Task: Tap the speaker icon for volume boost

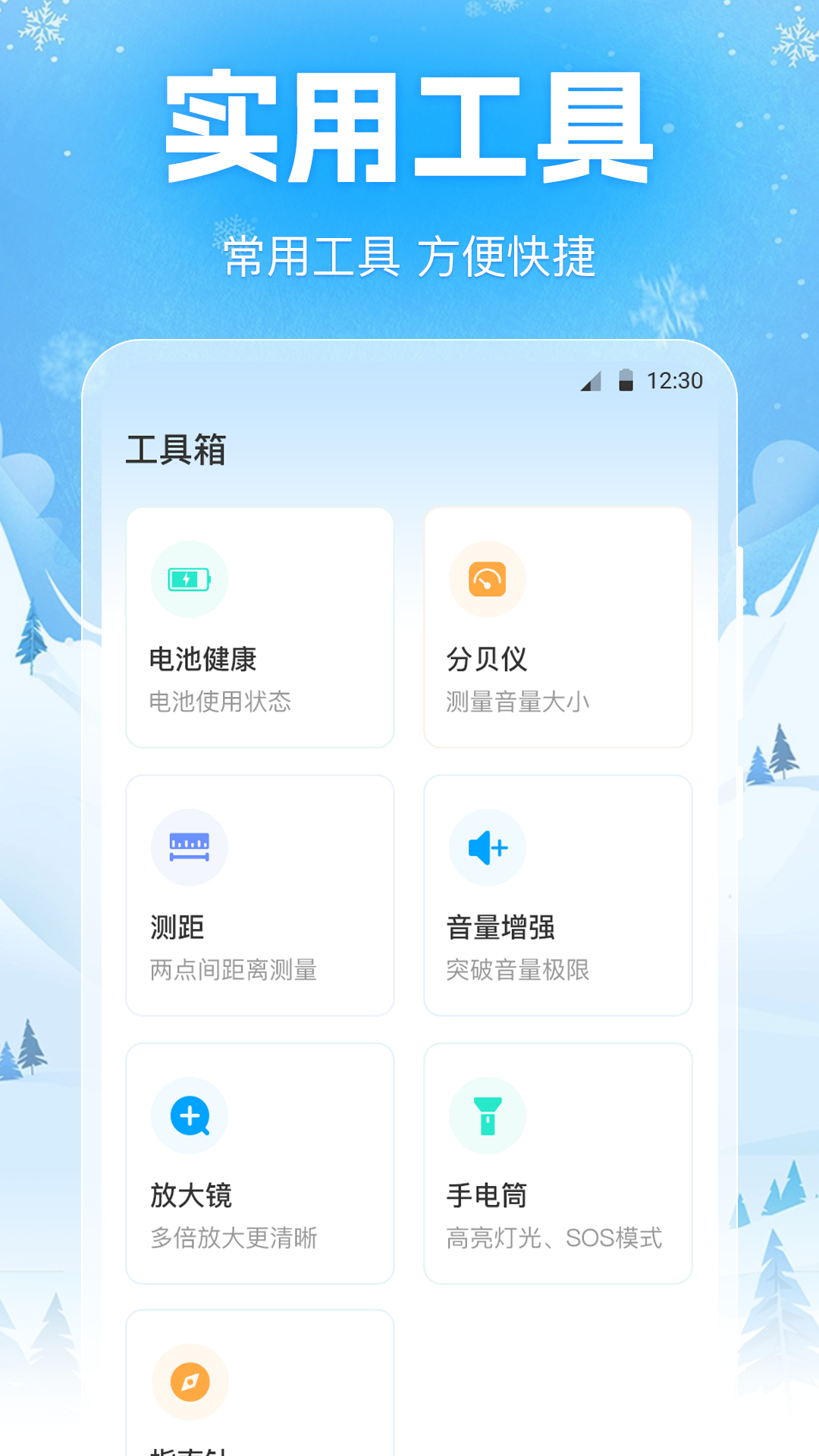Action: coord(488,847)
